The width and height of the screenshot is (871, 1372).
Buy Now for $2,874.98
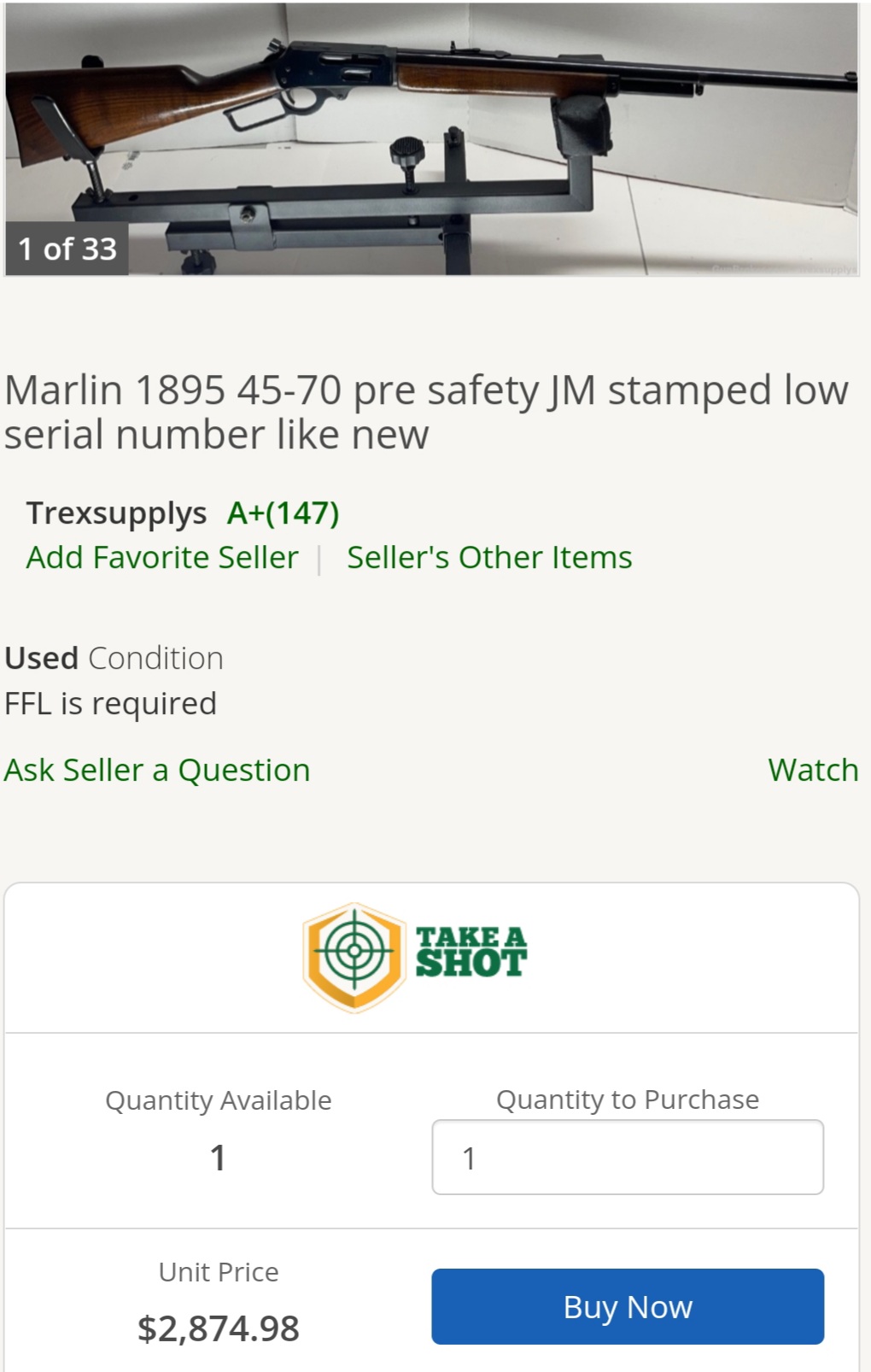[628, 1306]
